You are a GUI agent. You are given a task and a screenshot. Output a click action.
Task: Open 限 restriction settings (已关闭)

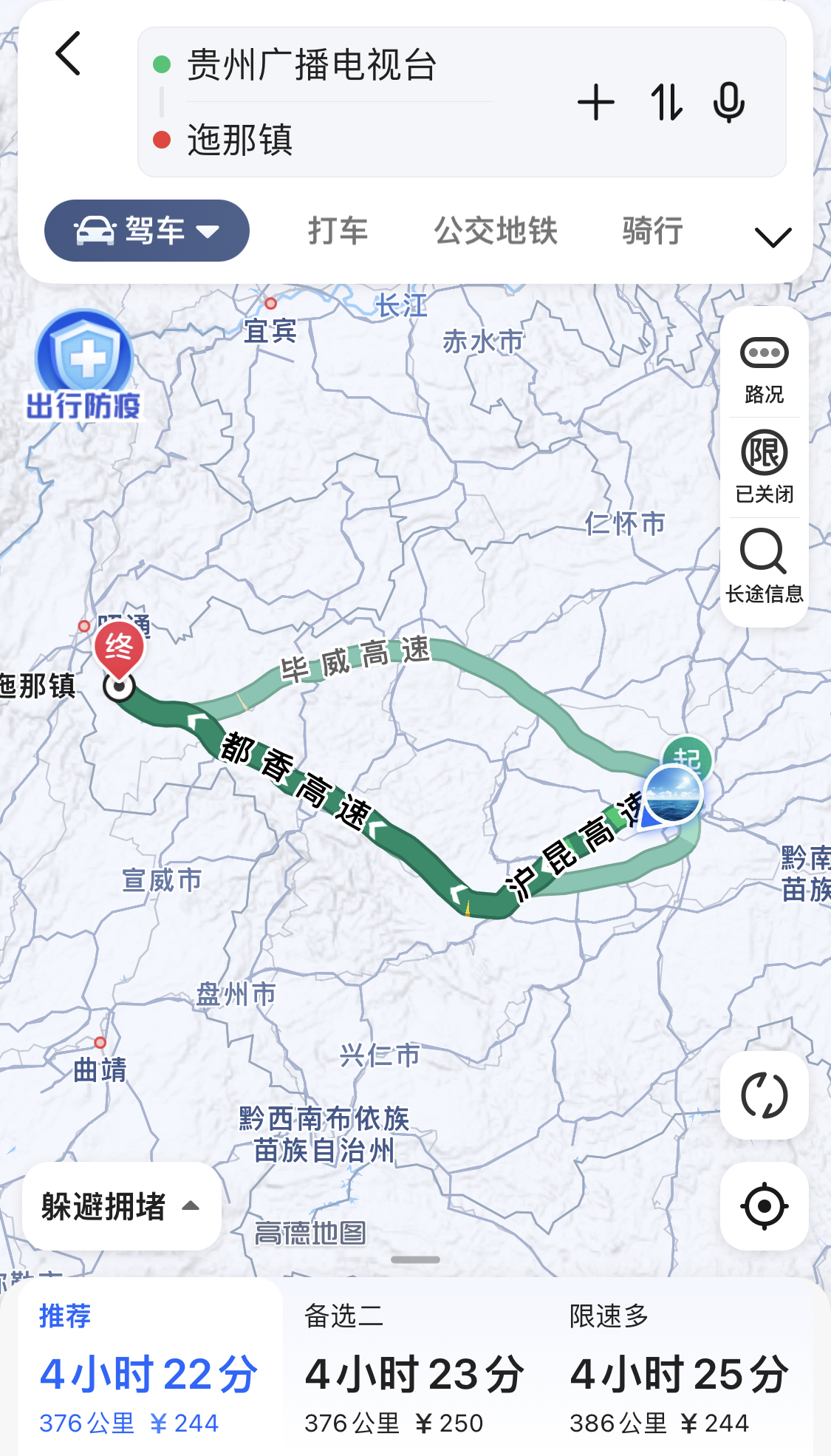tap(764, 467)
